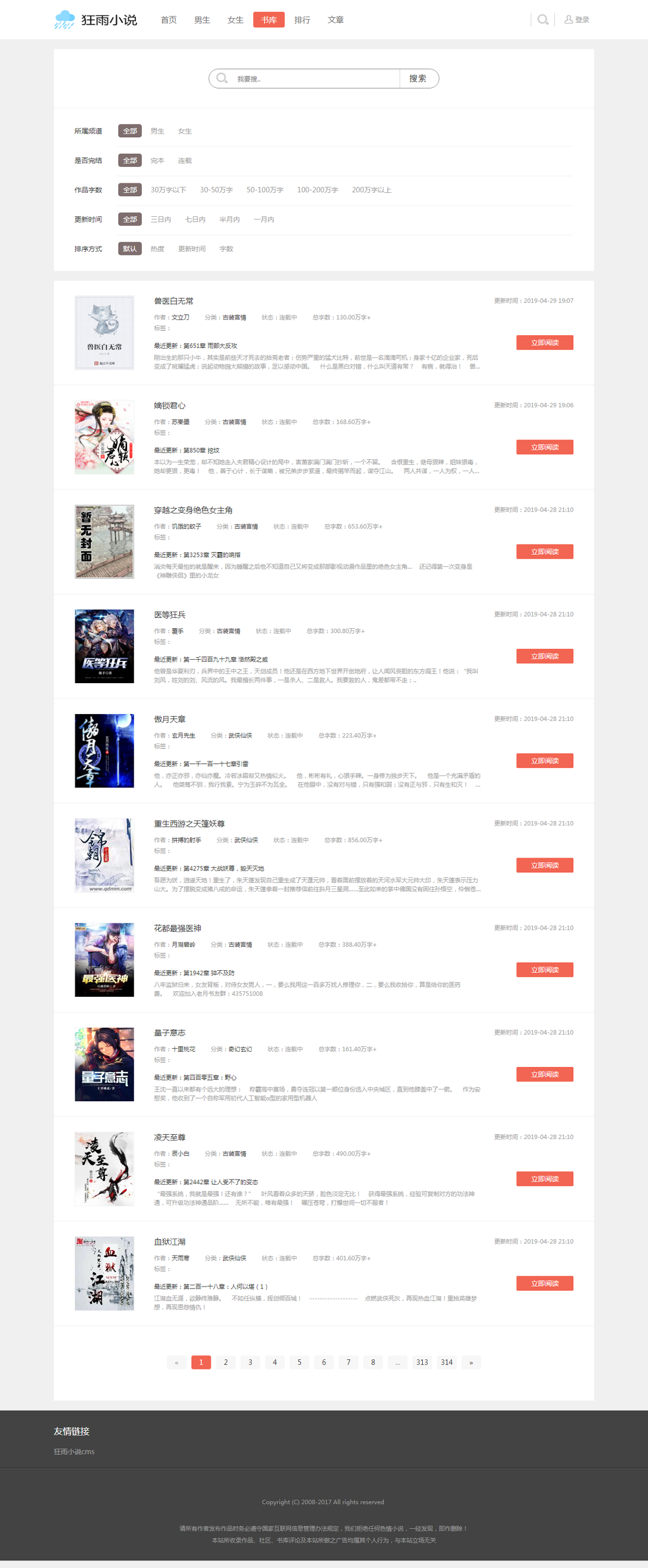
Task: Go to the 排行 rankings tab
Action: point(302,20)
